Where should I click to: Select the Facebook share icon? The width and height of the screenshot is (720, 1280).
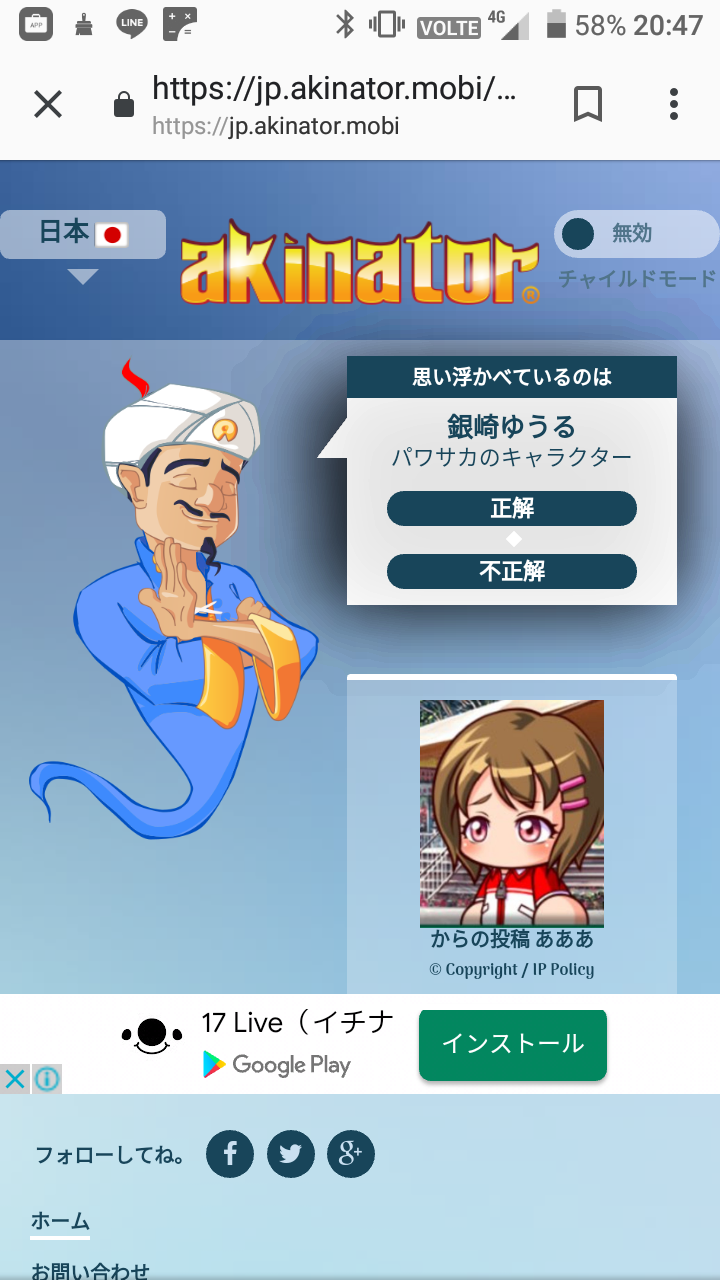click(230, 1153)
